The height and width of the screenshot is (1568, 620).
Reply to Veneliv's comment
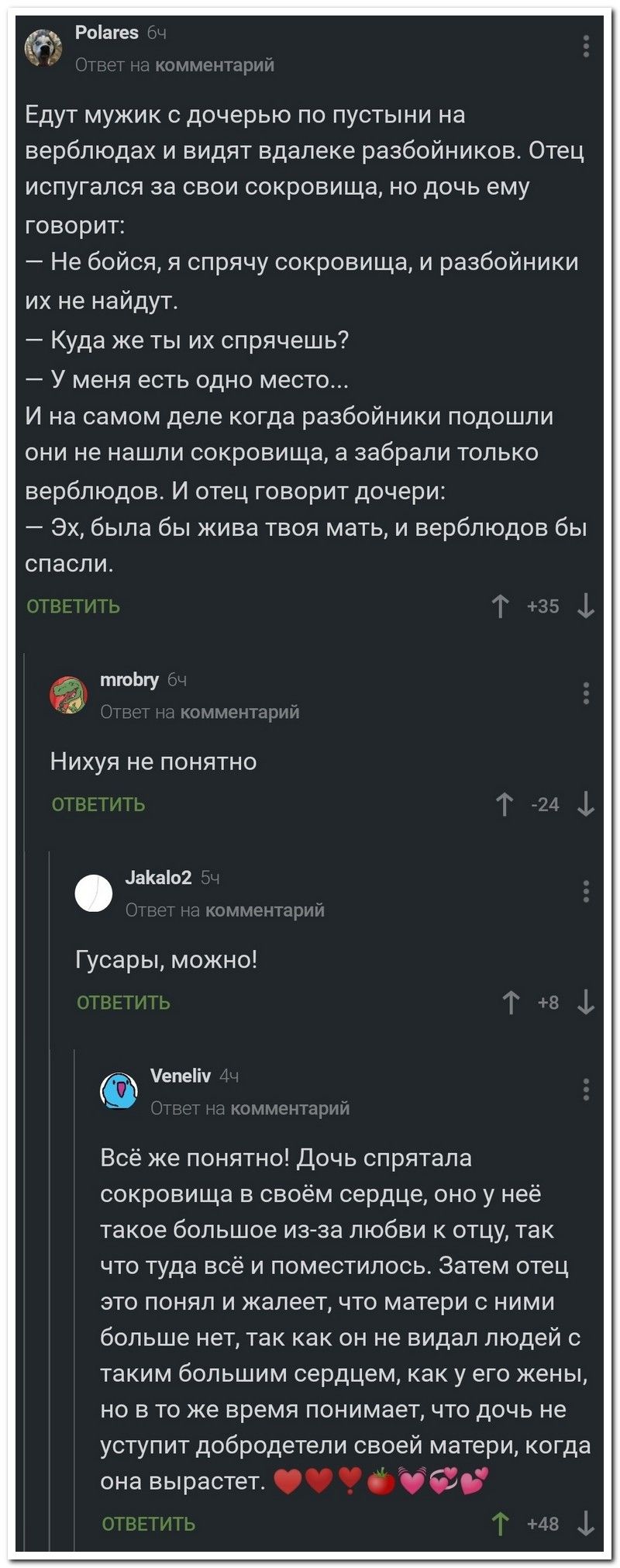pyautogui.click(x=148, y=1523)
